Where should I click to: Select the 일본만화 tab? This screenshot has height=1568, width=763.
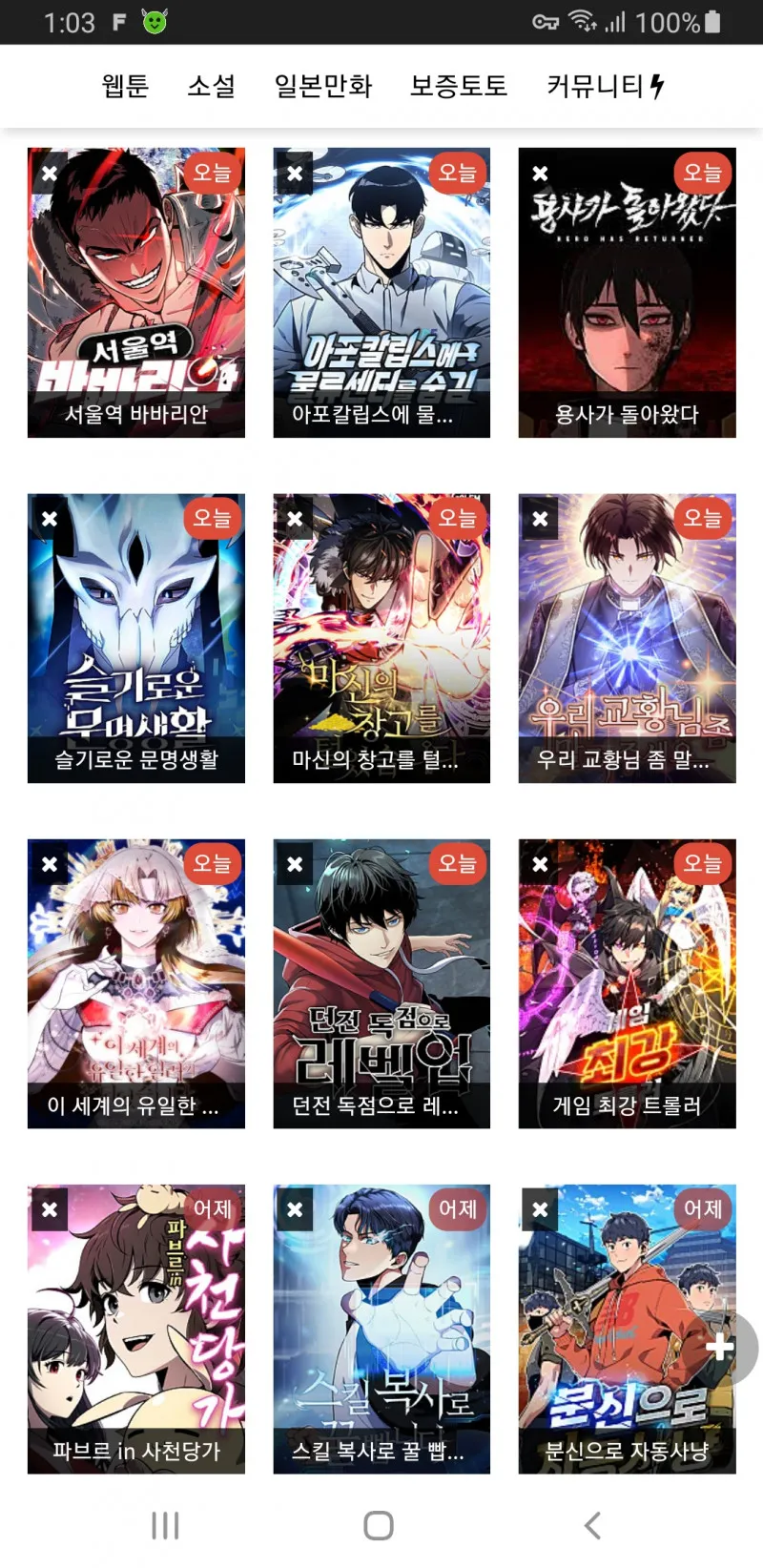coord(322,87)
